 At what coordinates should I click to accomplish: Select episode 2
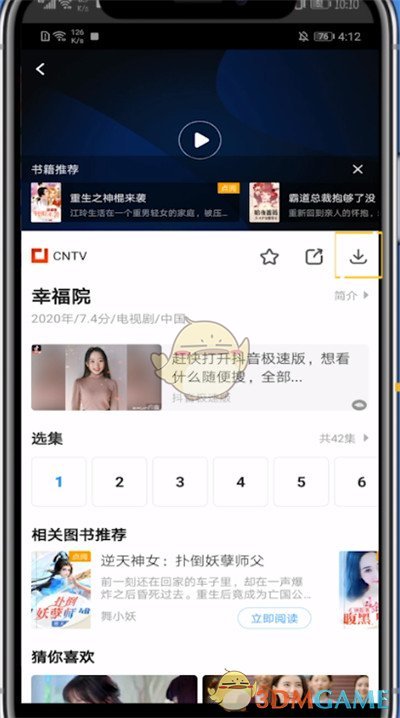pyautogui.click(x=119, y=482)
